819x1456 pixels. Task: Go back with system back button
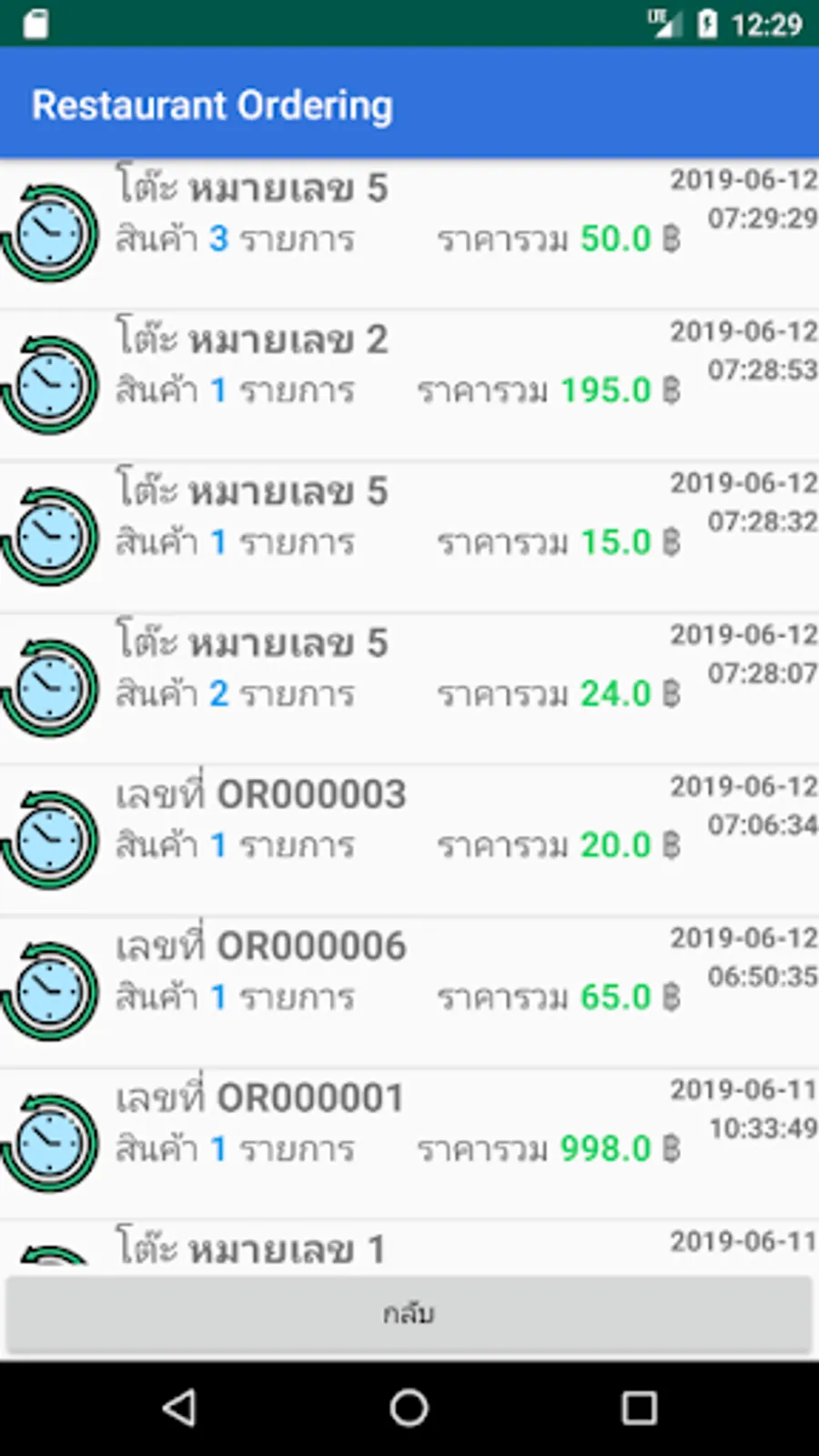pos(179,1408)
